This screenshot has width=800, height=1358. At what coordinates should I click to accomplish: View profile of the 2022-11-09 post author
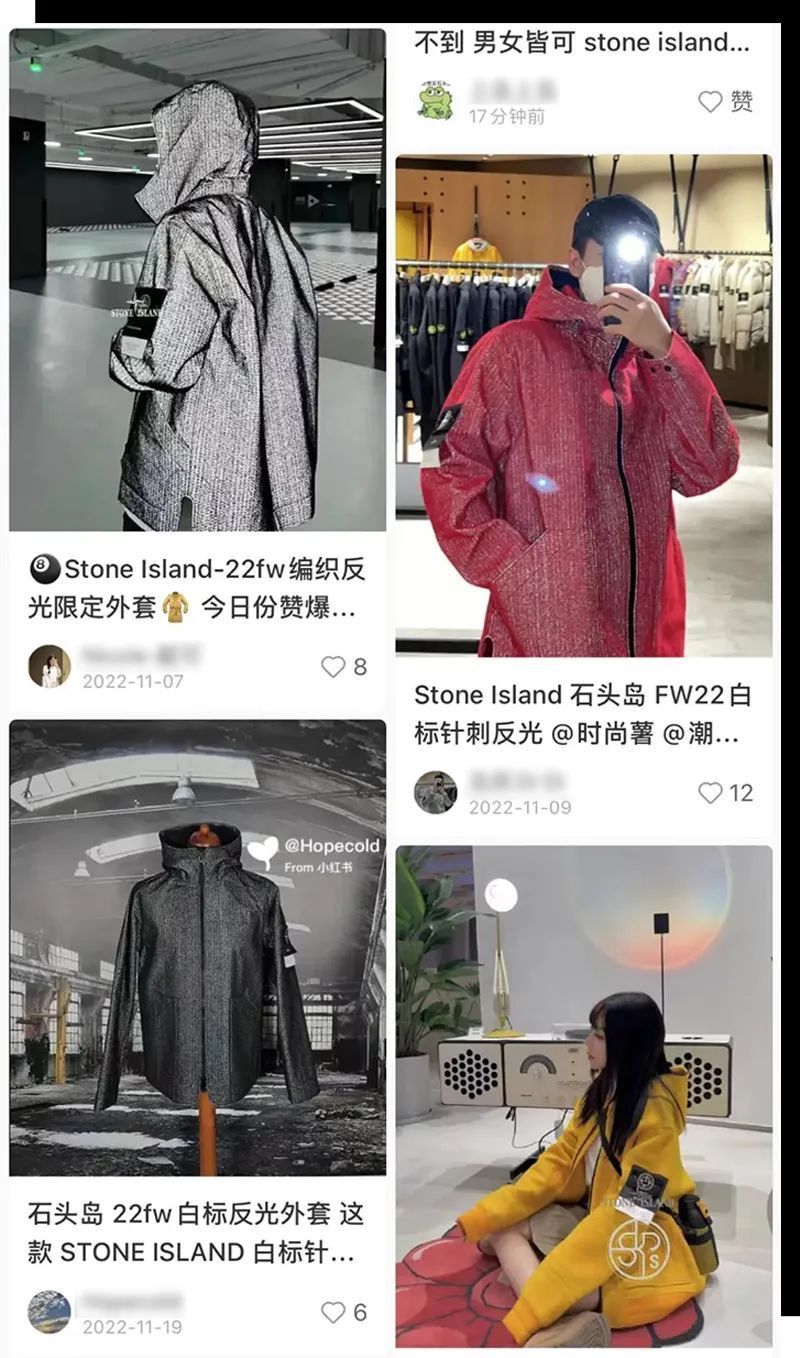pyautogui.click(x=435, y=792)
